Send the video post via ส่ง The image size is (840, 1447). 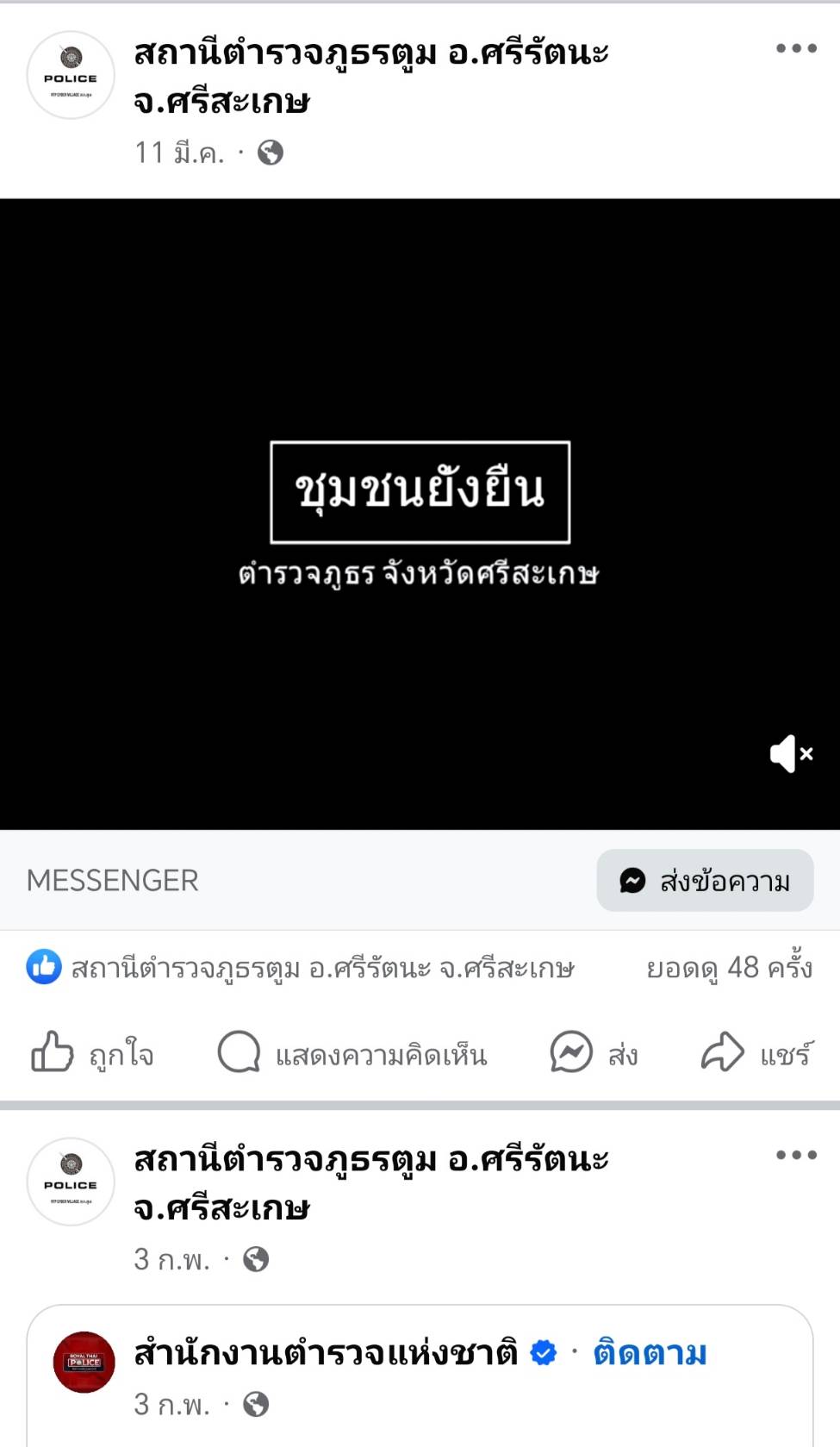tap(594, 1053)
